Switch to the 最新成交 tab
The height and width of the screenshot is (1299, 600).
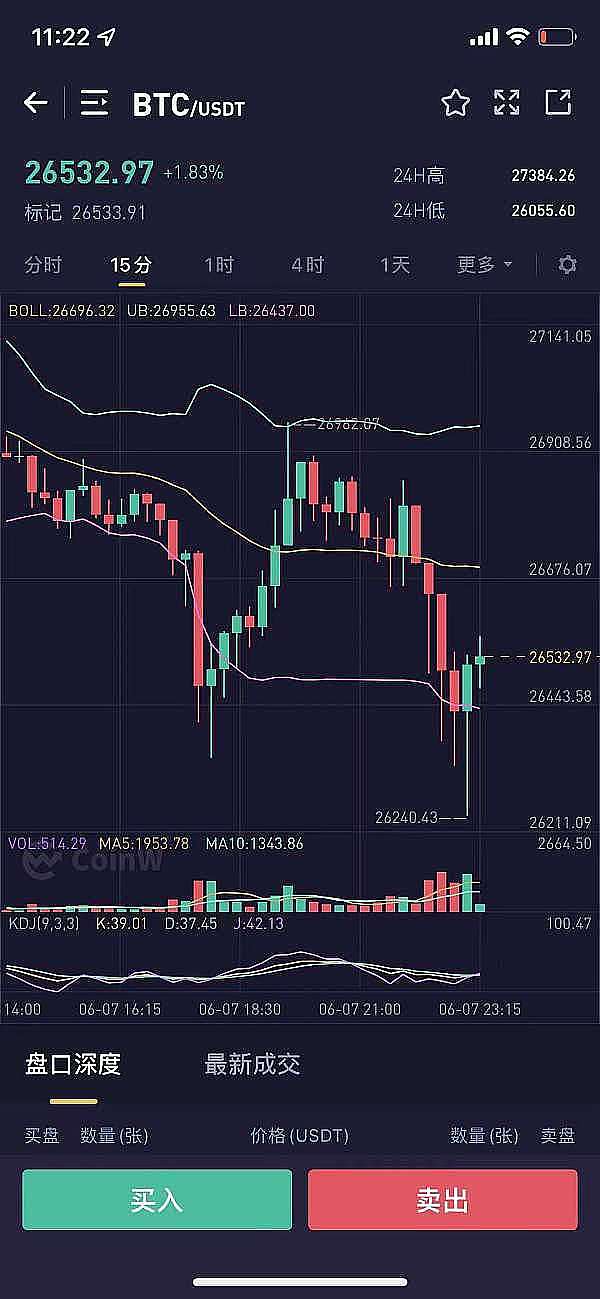point(252,1064)
